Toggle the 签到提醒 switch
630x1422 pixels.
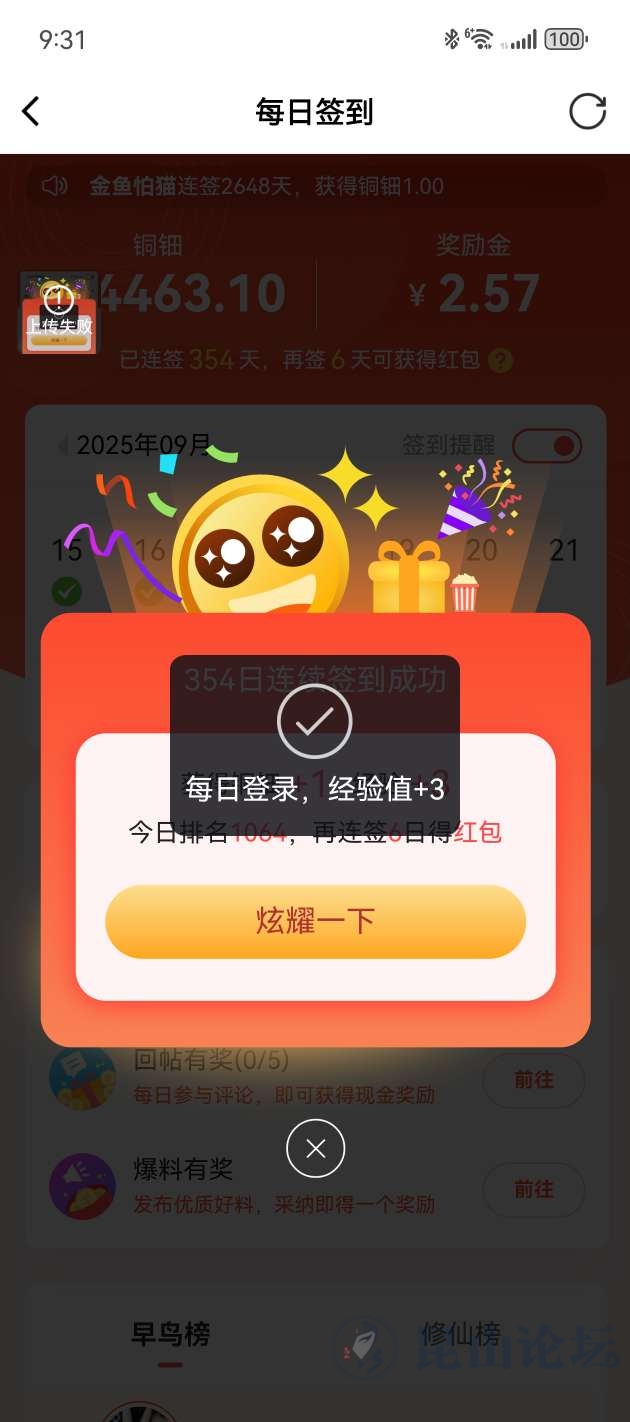547,445
